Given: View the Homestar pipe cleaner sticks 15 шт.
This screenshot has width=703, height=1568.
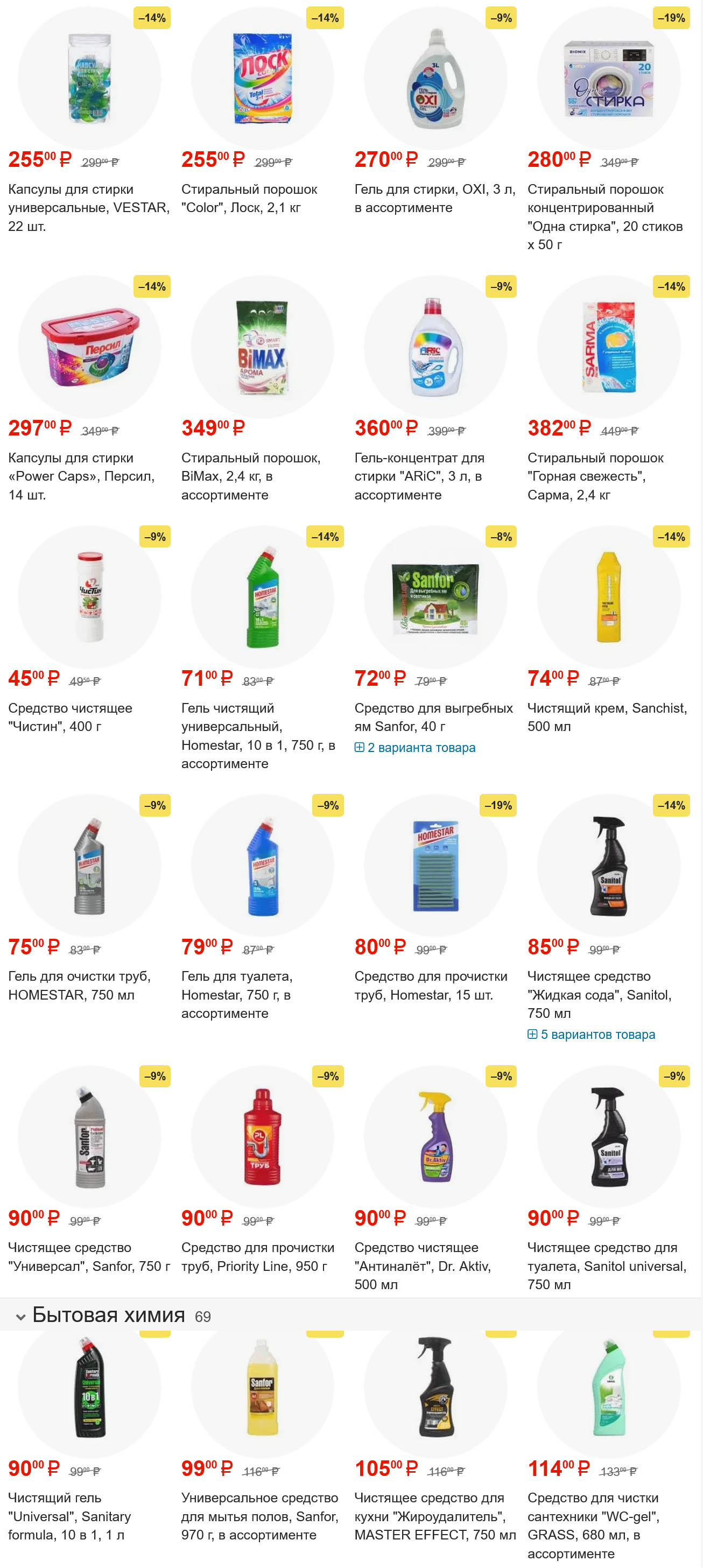Looking at the screenshot, I should point(430,985).
